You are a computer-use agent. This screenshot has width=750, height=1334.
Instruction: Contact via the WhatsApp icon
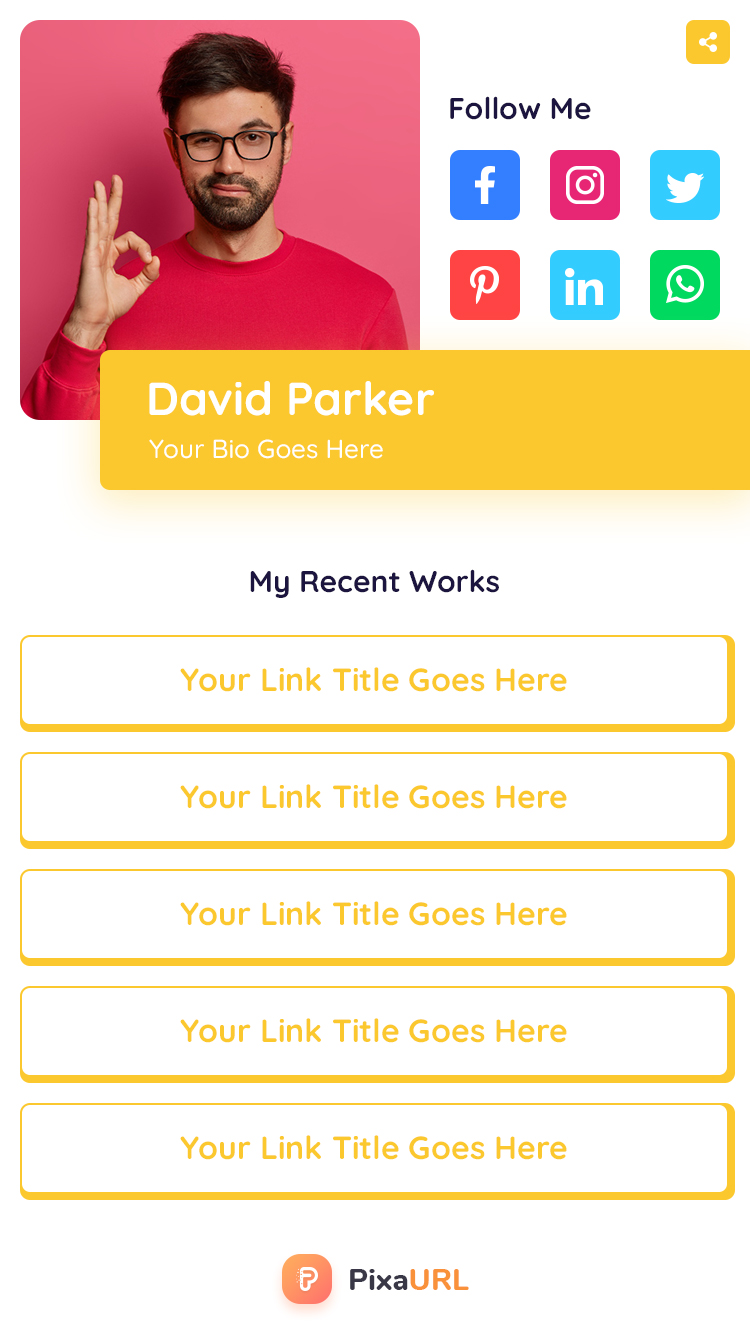pyautogui.click(x=685, y=285)
